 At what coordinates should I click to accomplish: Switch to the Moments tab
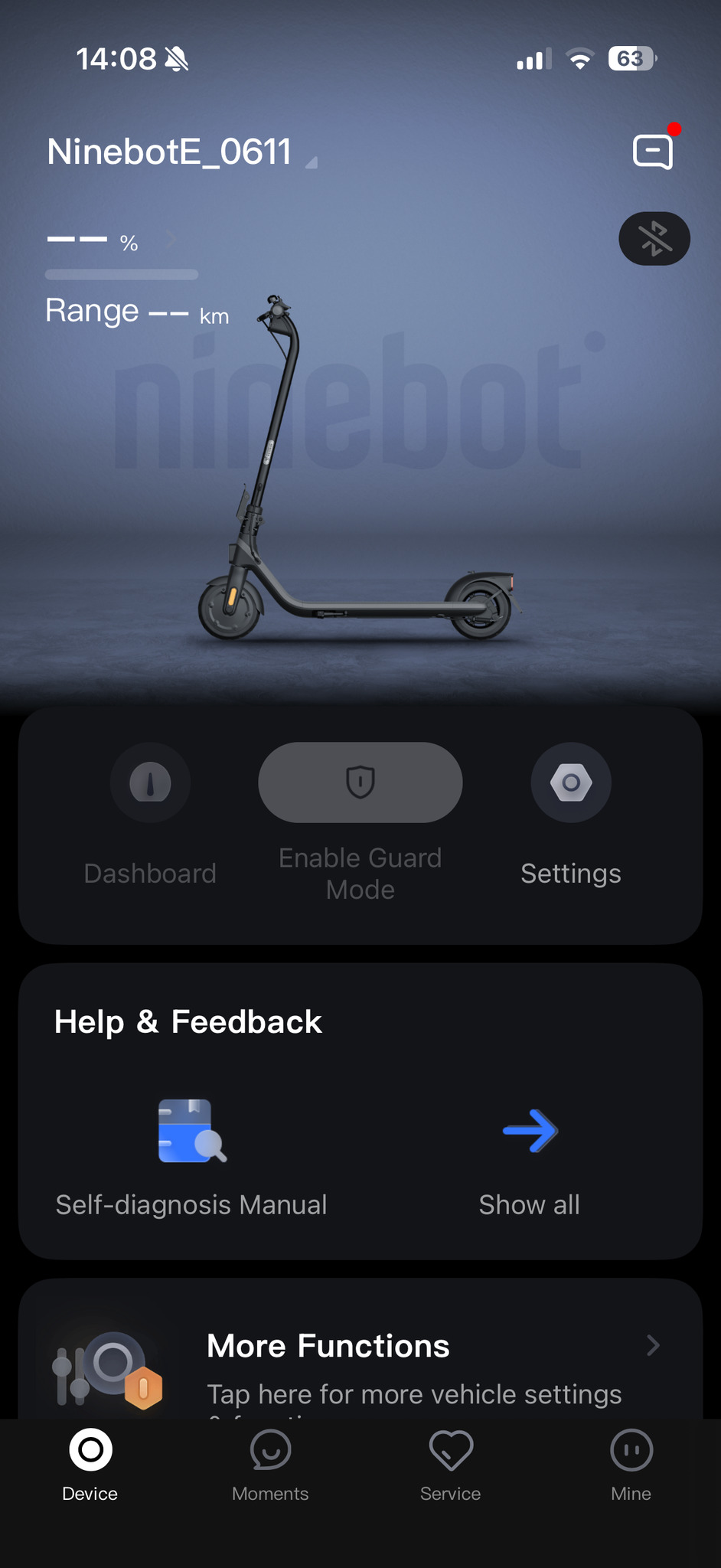click(x=270, y=1465)
